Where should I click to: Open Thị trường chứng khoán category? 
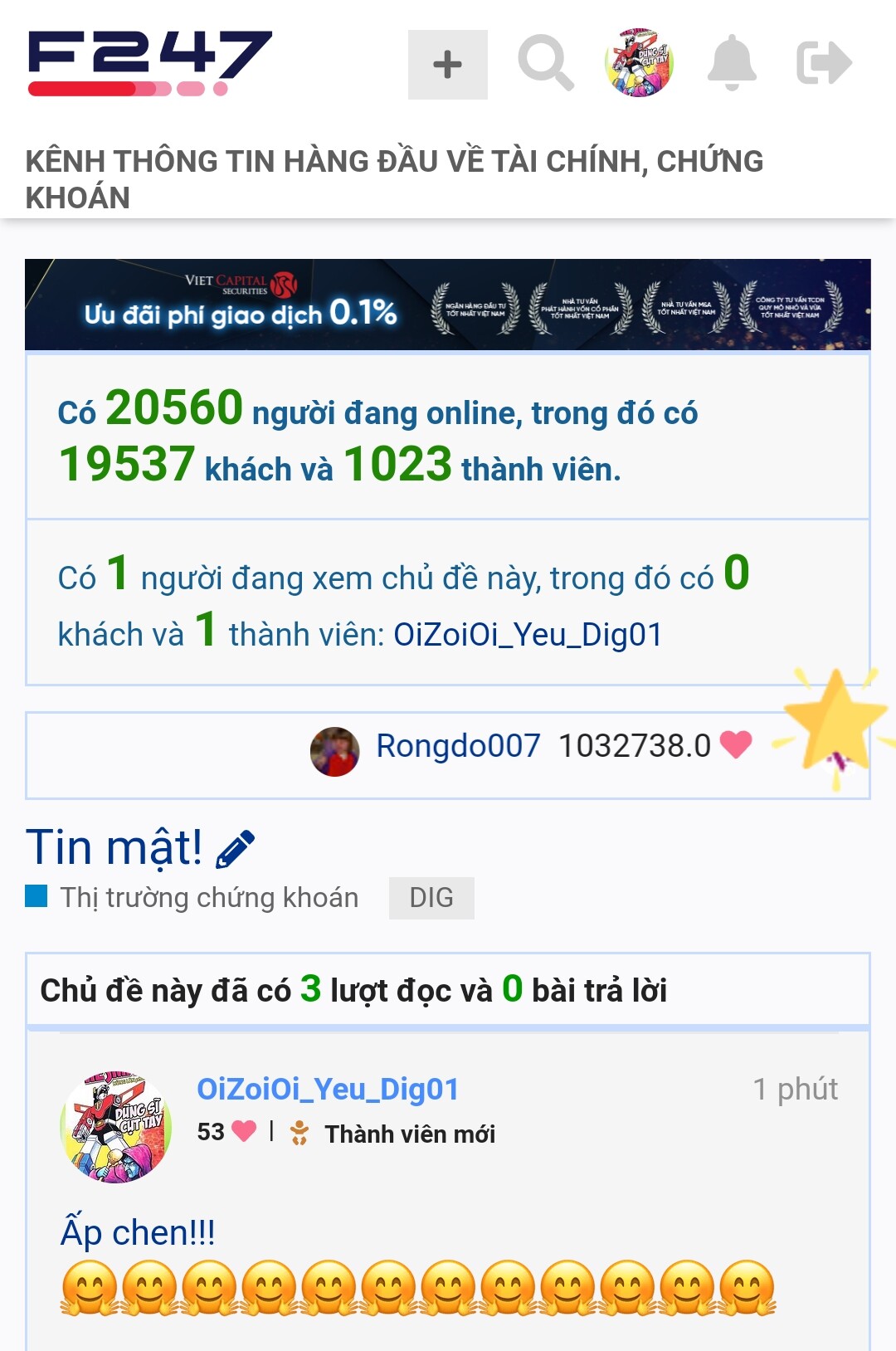click(208, 898)
